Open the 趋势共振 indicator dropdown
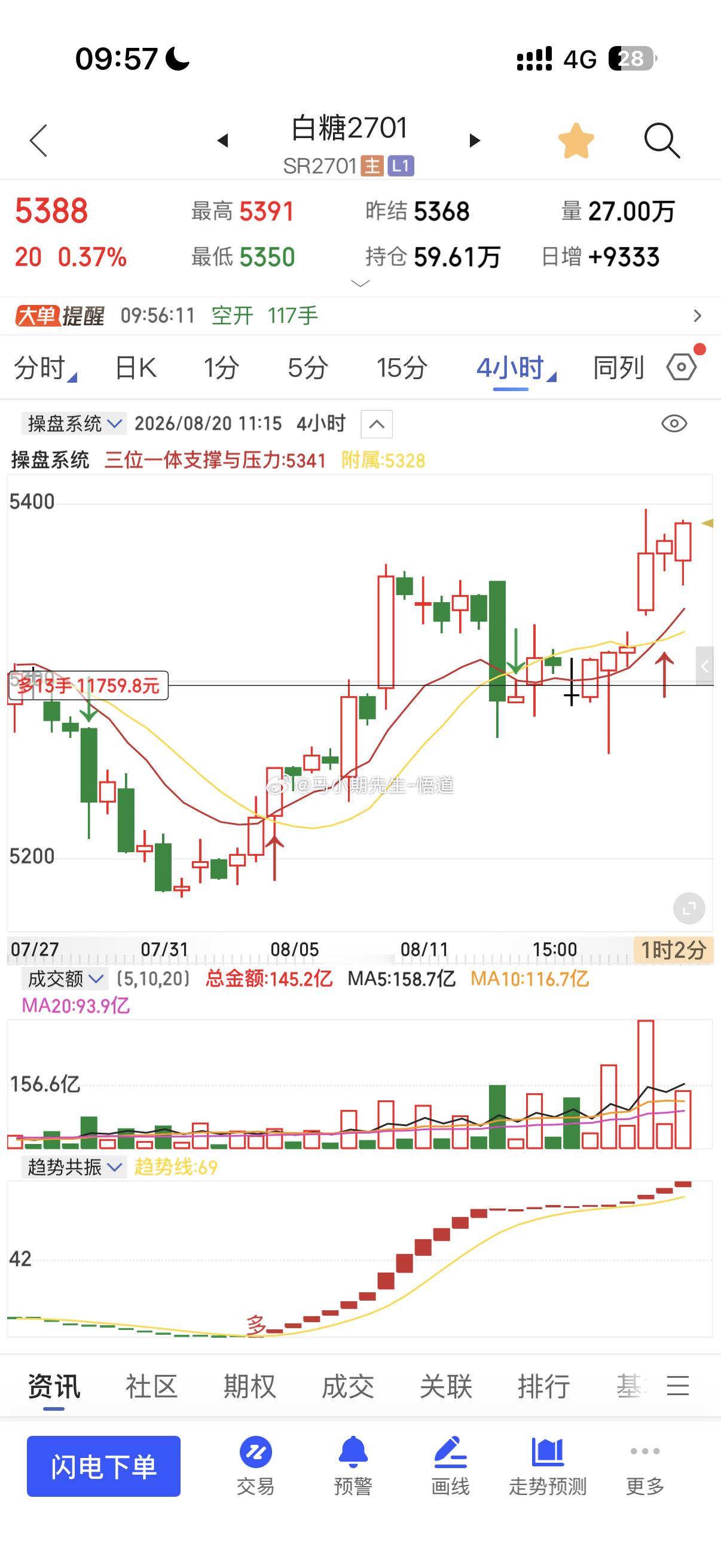The width and height of the screenshot is (721, 1568). click(74, 1167)
